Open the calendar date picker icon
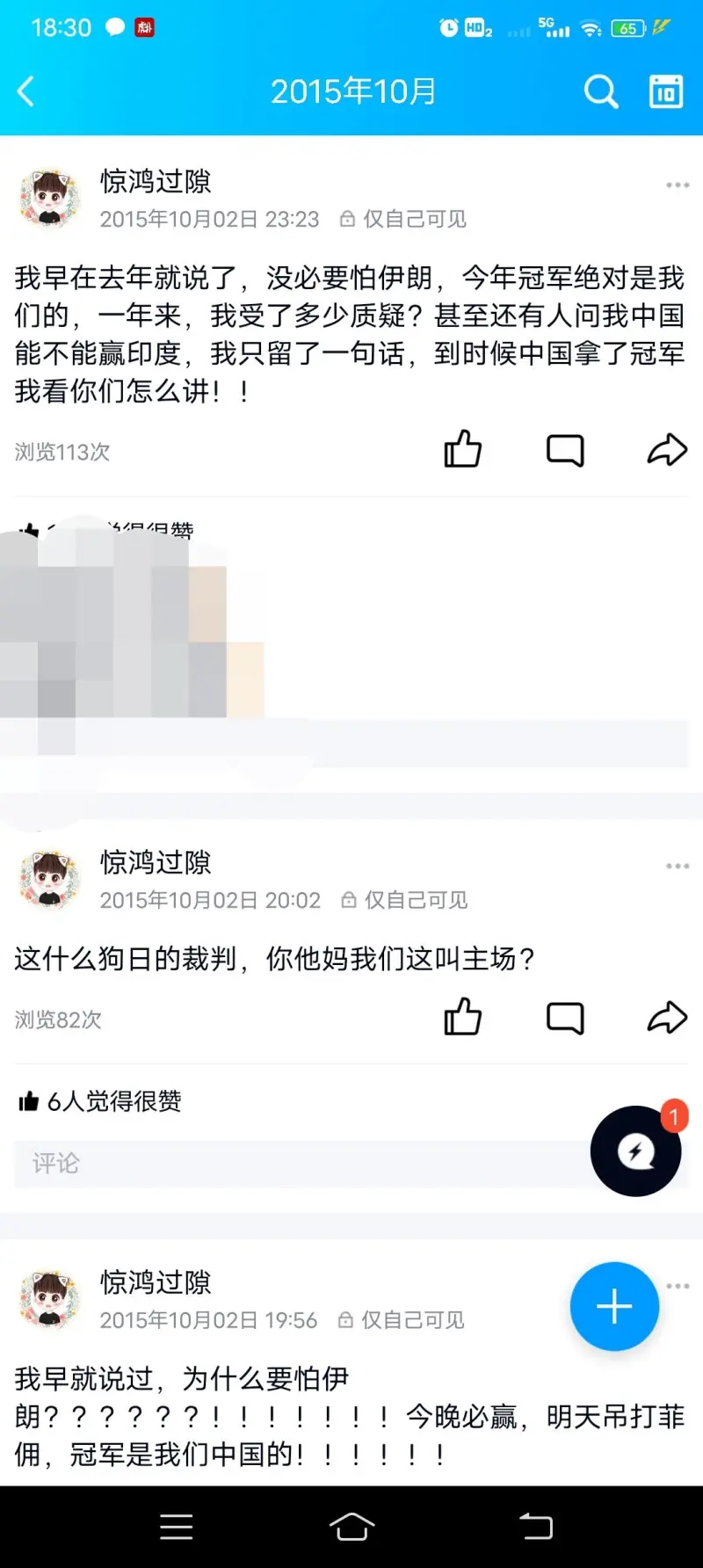Image resolution: width=703 pixels, height=1568 pixels. (665, 91)
